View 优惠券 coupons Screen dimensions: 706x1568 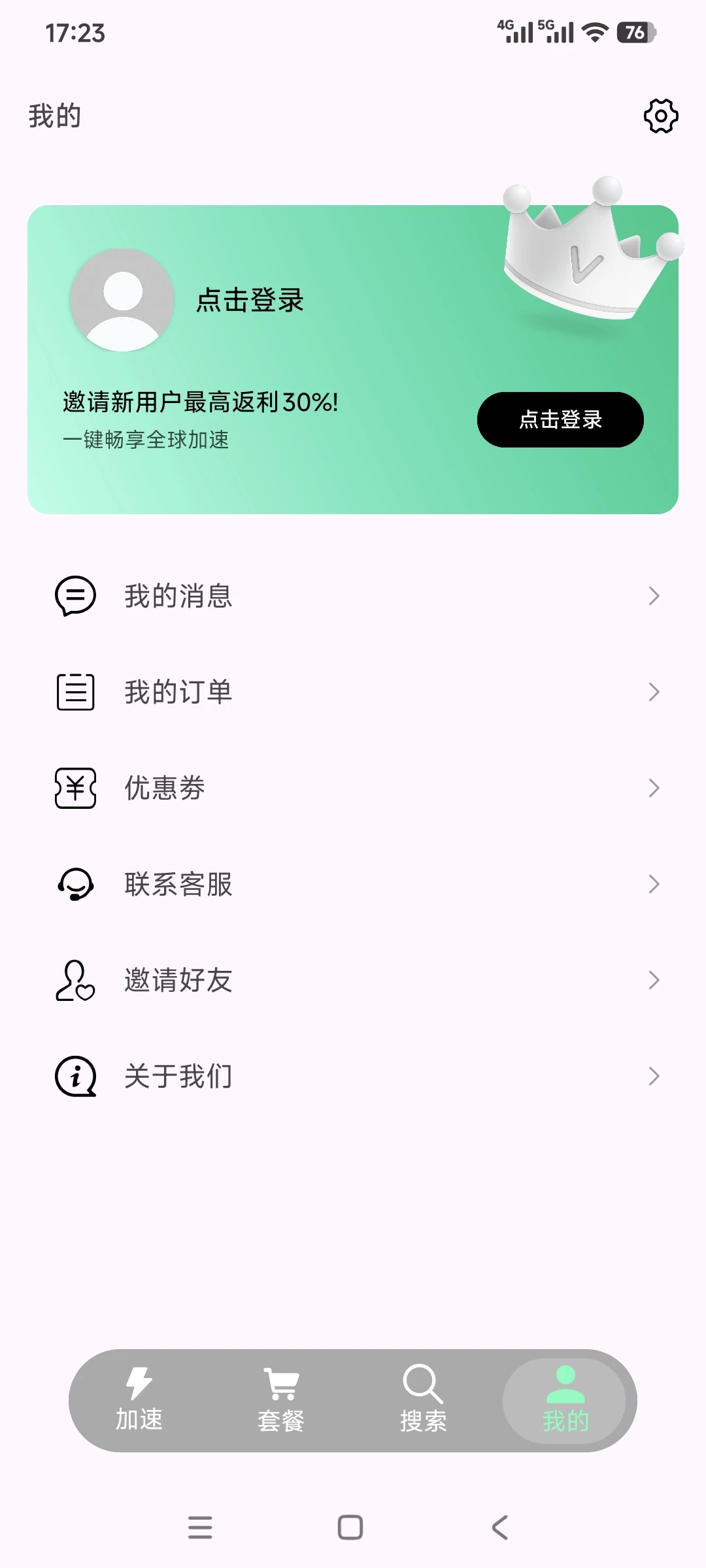(353, 788)
